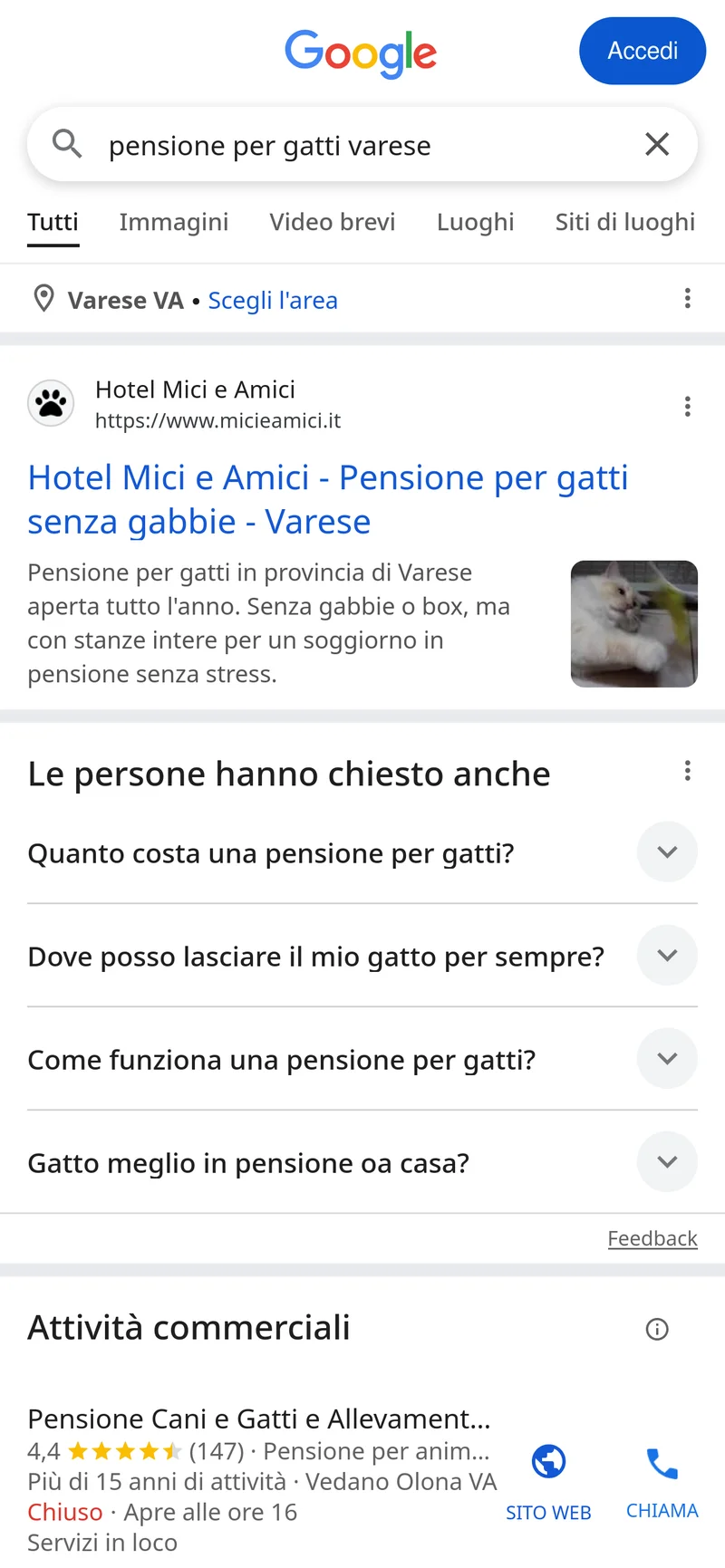Click the magnifying glass search icon

coord(67,144)
